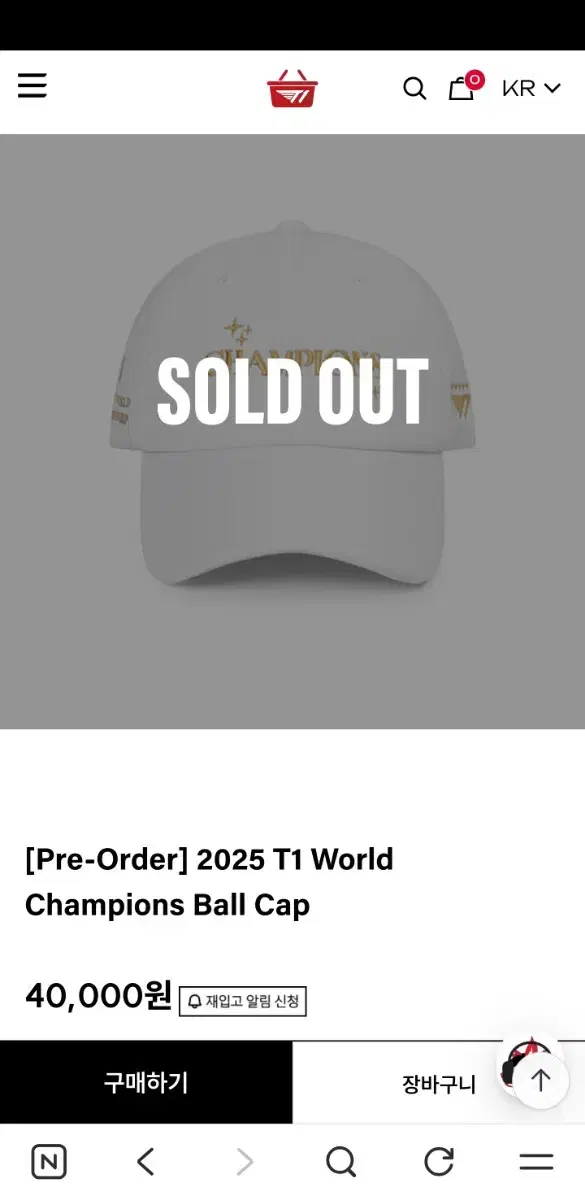Open Naver home N button
Image resolution: width=585 pixels, height=1200 pixels.
click(49, 1161)
